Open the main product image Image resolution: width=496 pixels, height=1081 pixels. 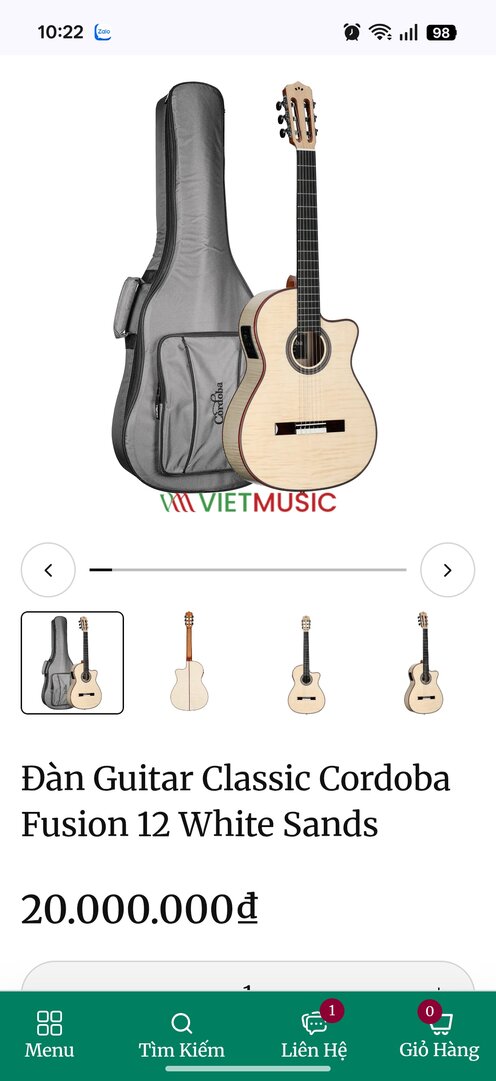coord(248,296)
